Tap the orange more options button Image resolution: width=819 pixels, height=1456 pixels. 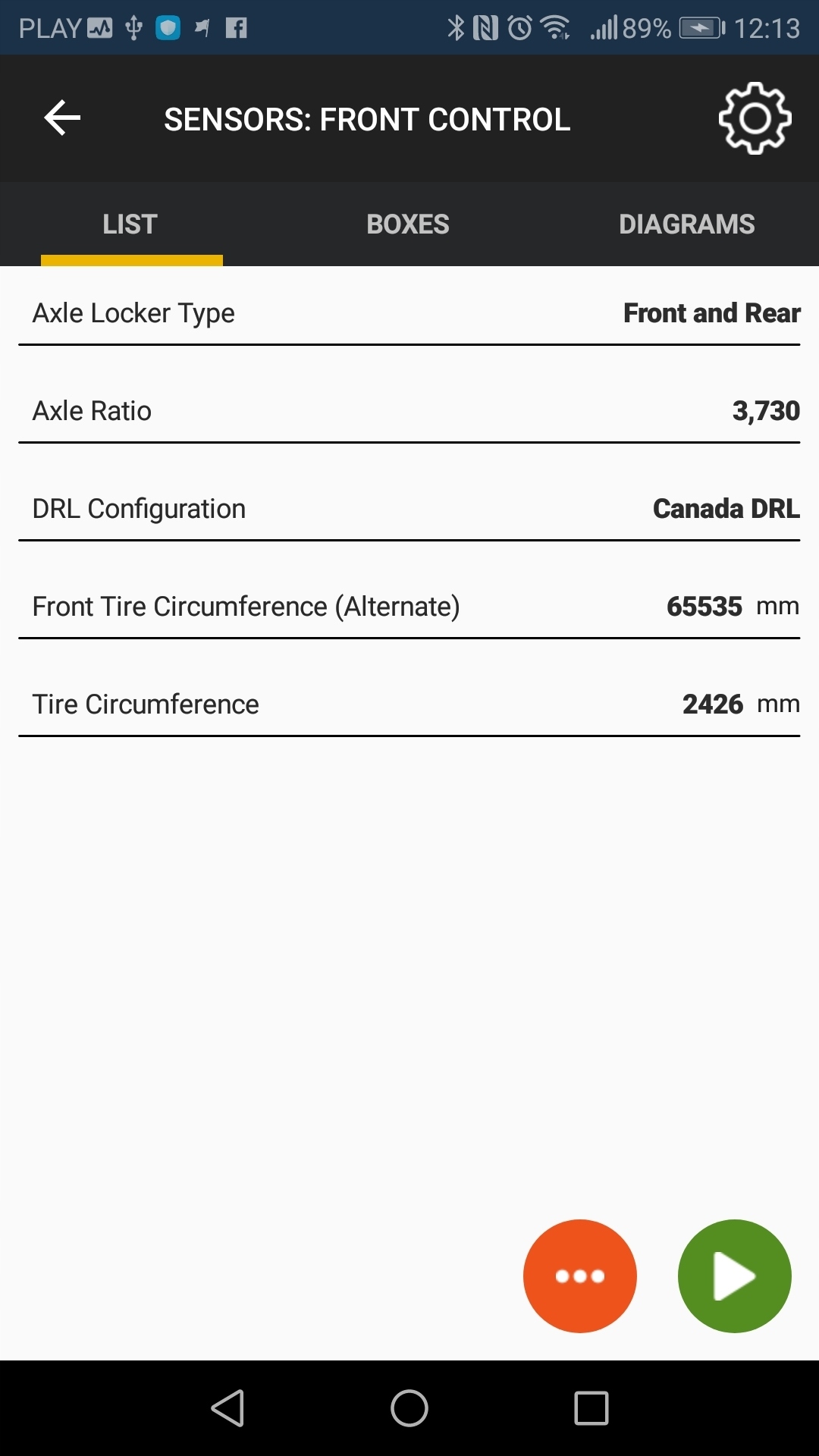point(580,1276)
